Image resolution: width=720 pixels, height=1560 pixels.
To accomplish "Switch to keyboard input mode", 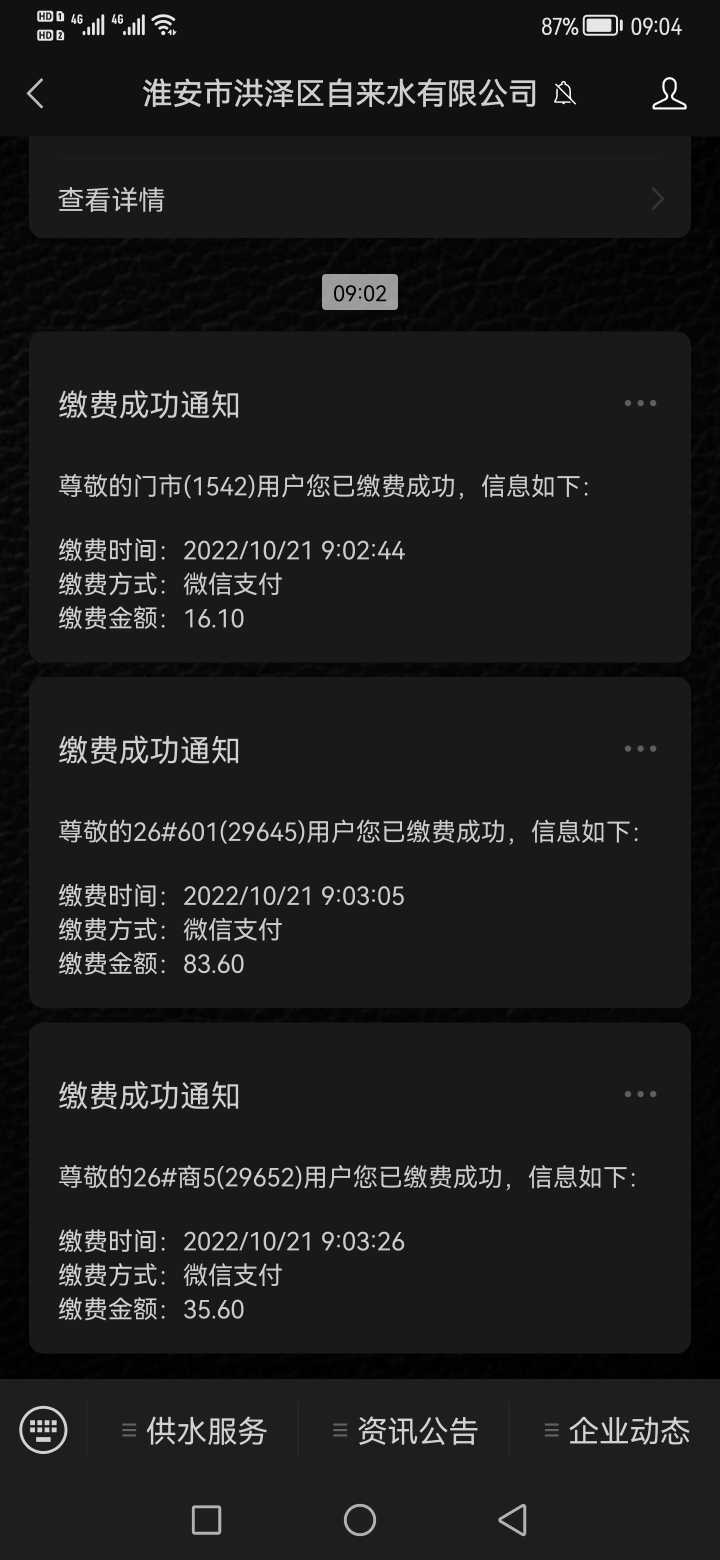I will pyautogui.click(x=43, y=1430).
